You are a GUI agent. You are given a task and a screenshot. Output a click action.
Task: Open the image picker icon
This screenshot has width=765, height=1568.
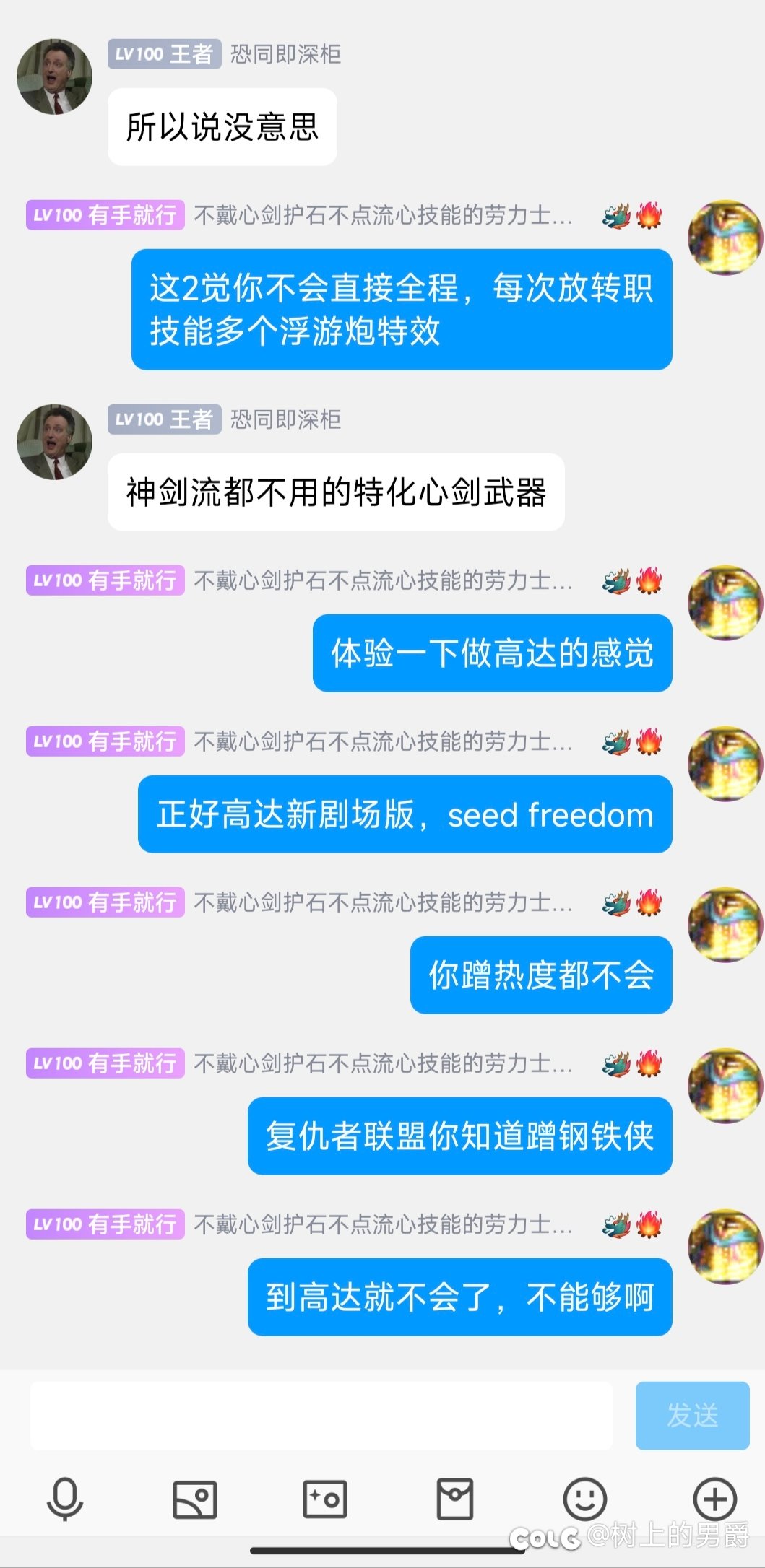(x=195, y=1499)
